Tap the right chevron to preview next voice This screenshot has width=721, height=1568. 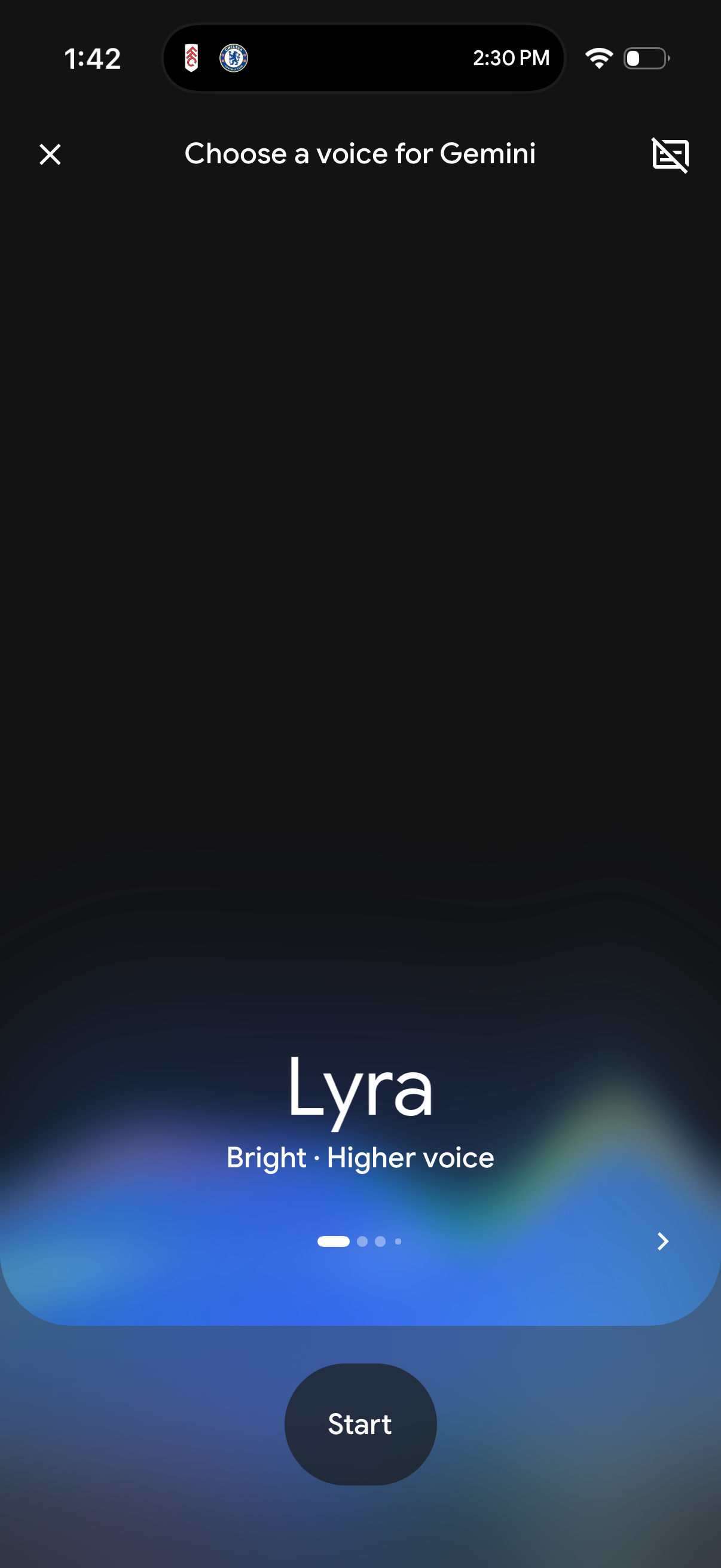662,1241
